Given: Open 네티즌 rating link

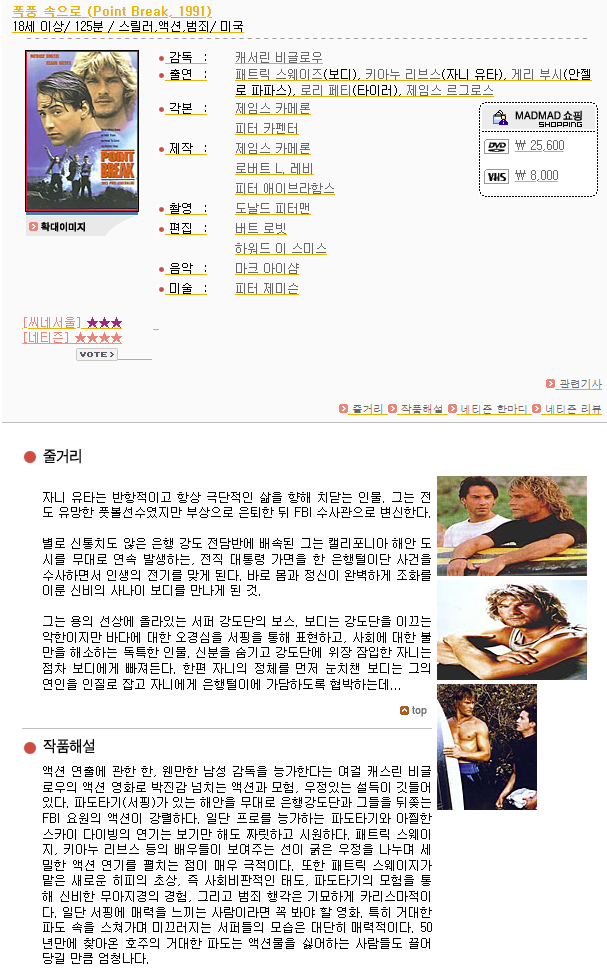Looking at the screenshot, I should click(45, 338).
